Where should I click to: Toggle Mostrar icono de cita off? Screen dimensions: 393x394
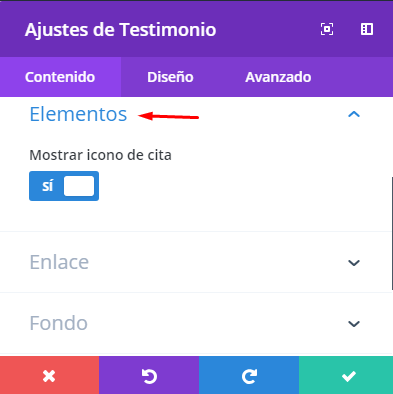coord(64,186)
